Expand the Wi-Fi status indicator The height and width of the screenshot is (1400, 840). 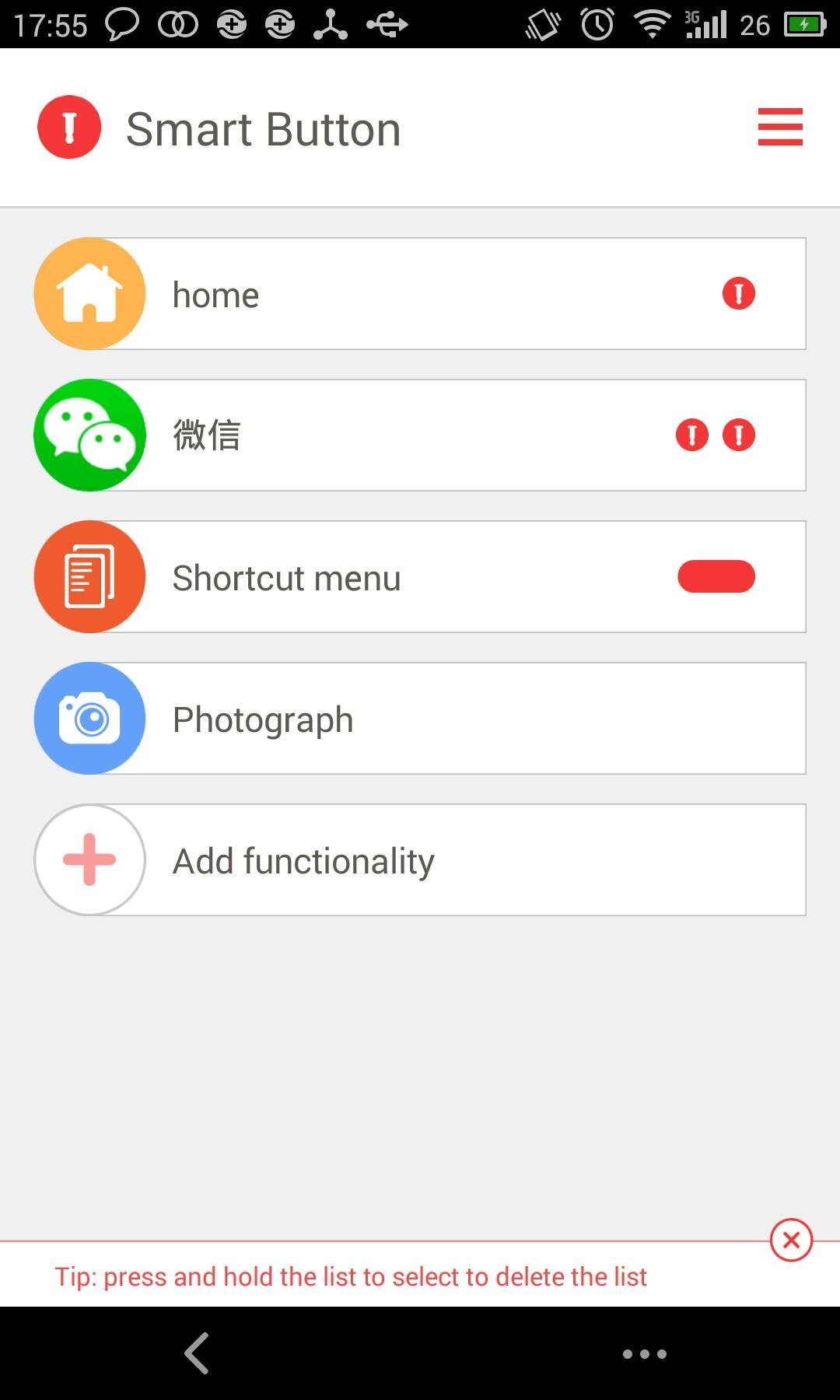[x=650, y=24]
